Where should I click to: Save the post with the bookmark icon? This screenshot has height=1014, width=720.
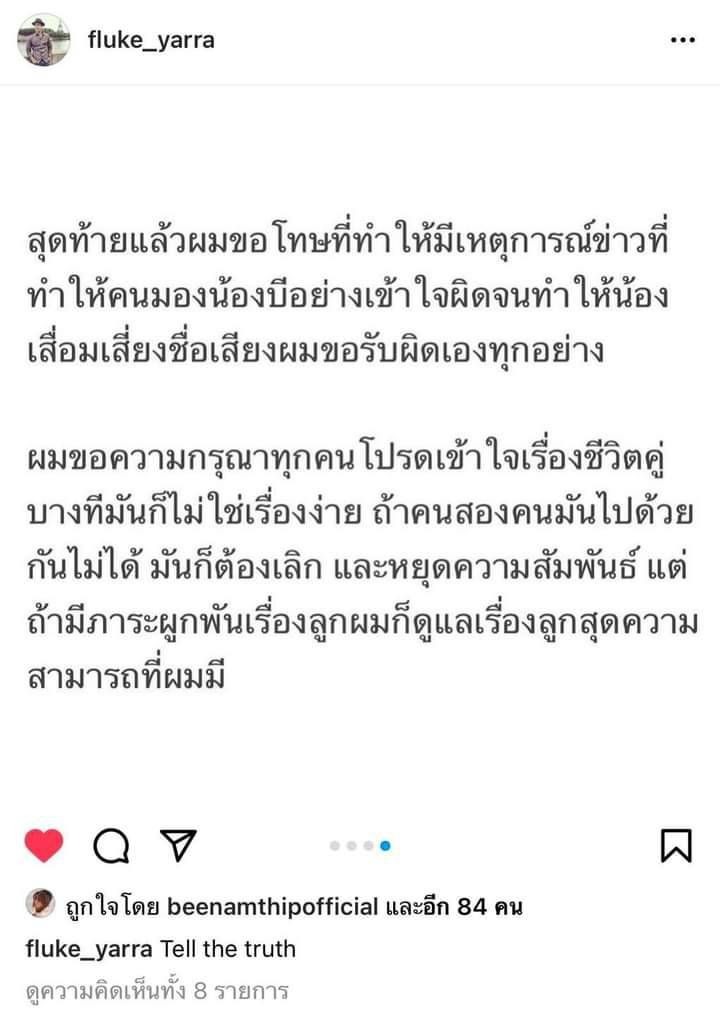(676, 846)
